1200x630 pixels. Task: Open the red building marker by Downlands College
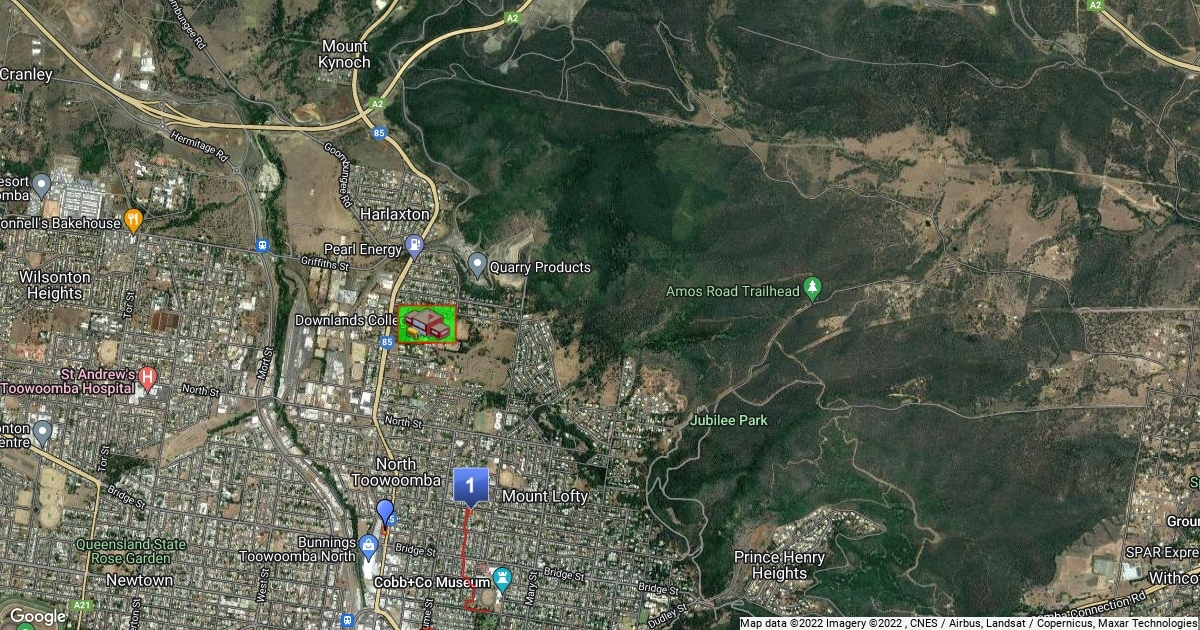(427, 324)
